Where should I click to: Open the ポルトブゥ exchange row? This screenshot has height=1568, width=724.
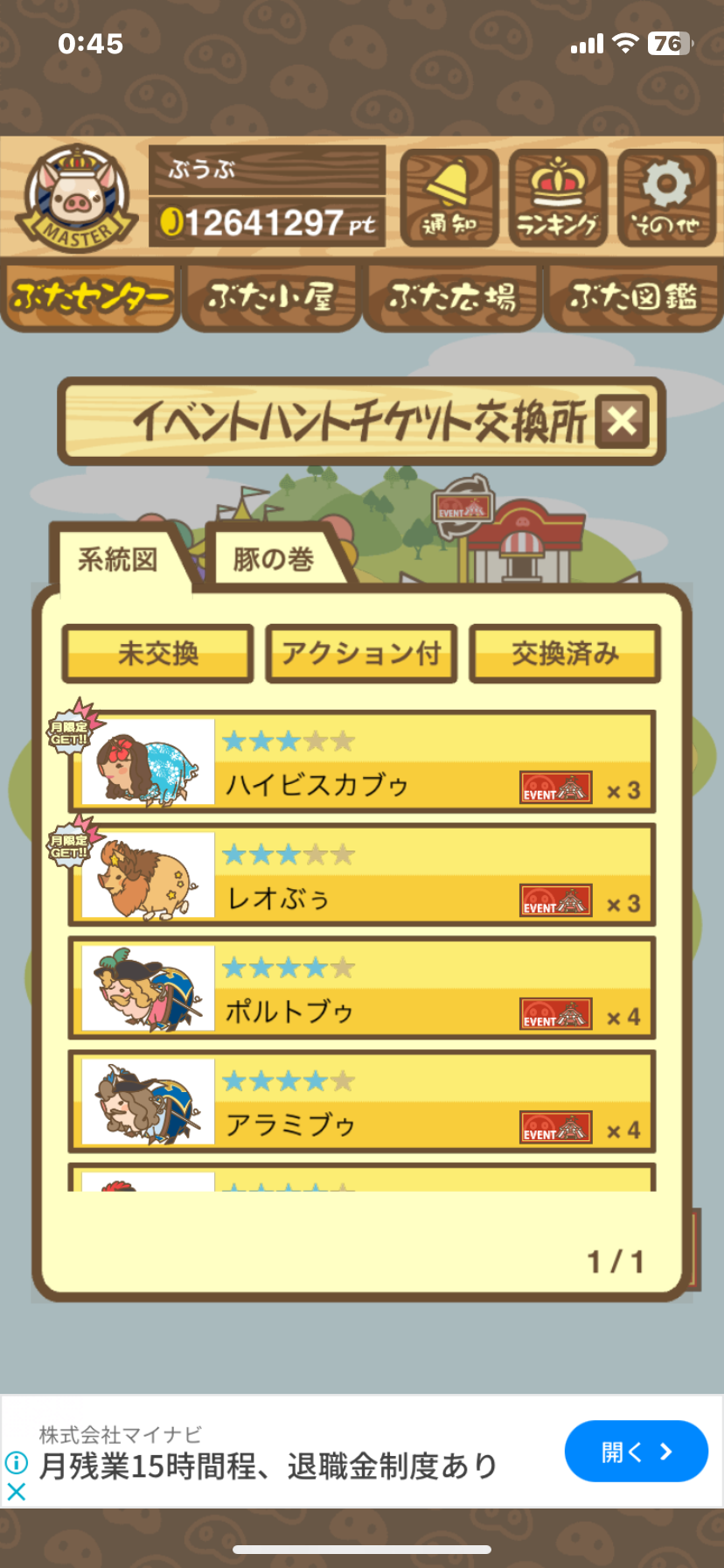(x=362, y=988)
